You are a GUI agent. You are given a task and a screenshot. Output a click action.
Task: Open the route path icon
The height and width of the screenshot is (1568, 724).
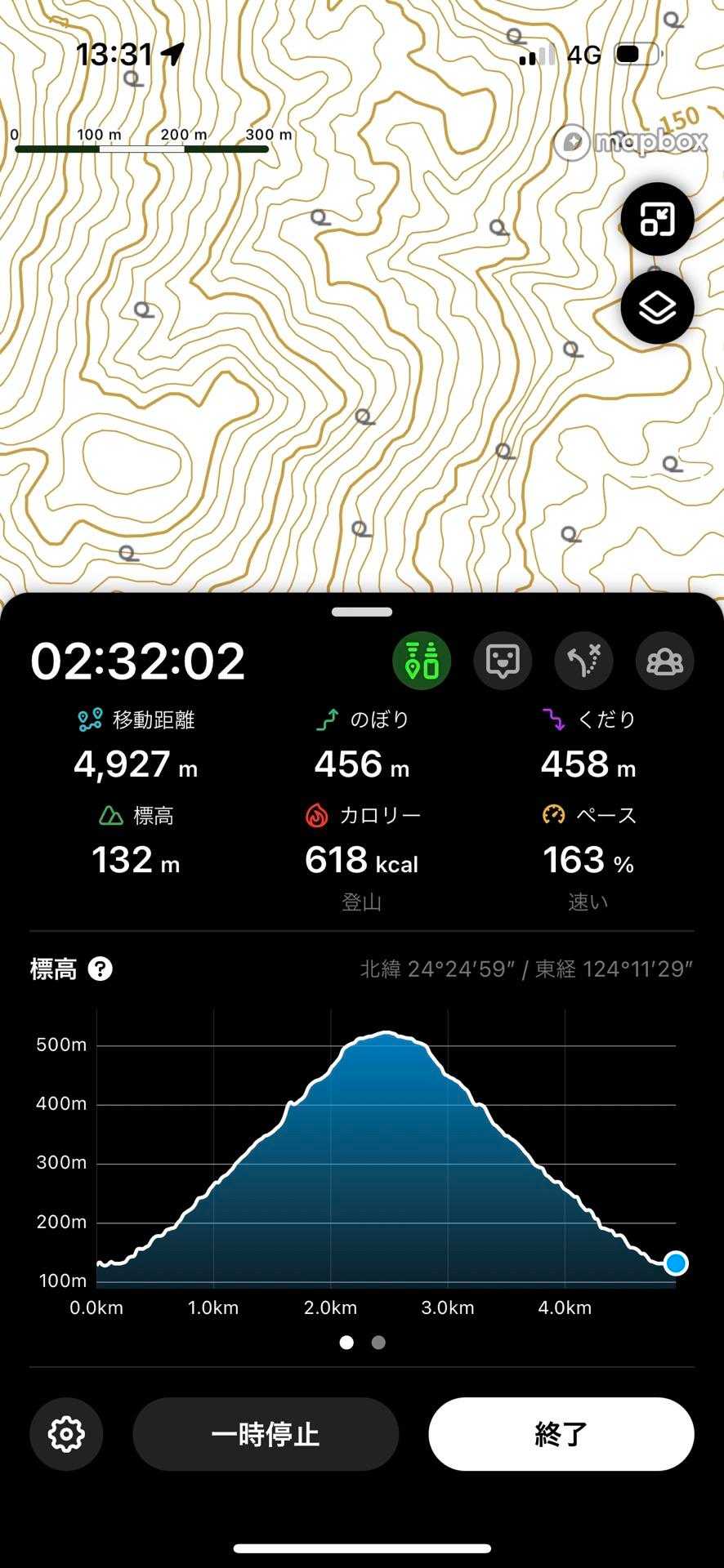pyautogui.click(x=583, y=661)
